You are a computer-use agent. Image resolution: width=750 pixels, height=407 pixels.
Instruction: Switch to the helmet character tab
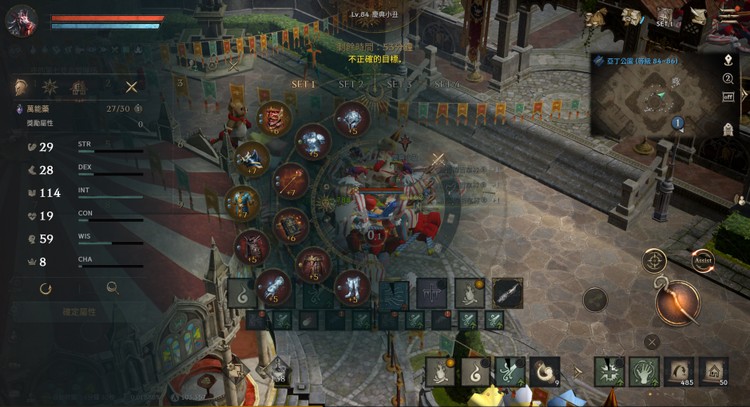pyautogui.click(x=20, y=87)
